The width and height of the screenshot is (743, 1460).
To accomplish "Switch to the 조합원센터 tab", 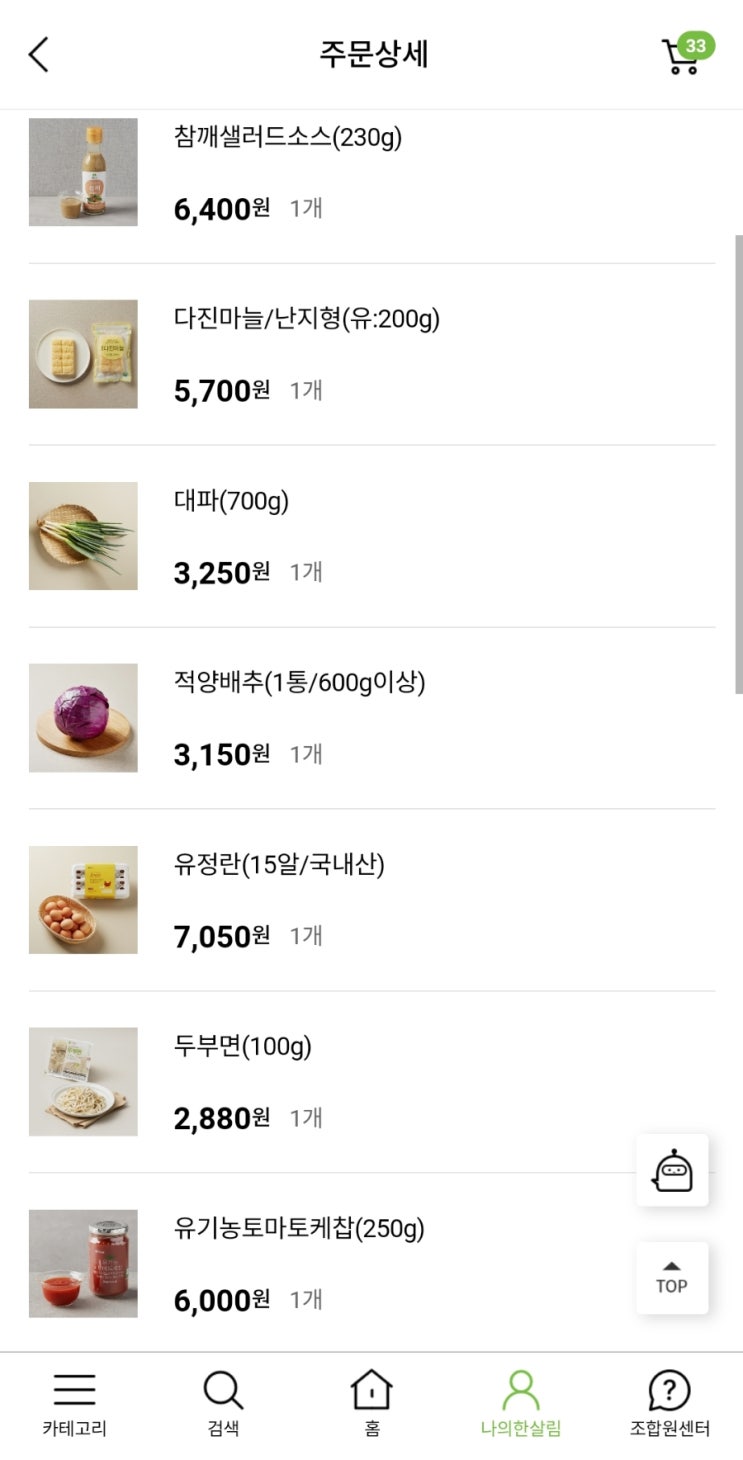I will point(669,1402).
